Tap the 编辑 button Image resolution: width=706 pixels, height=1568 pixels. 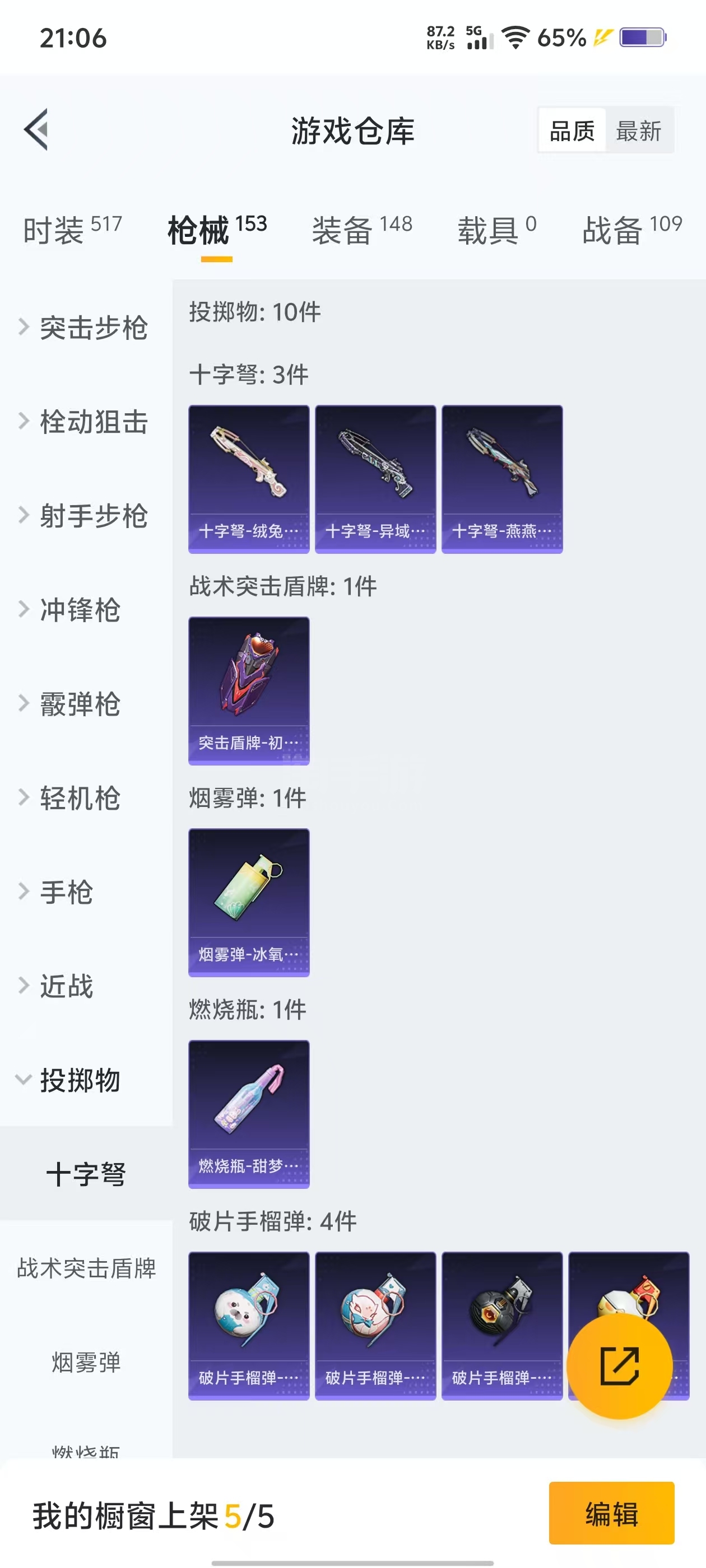pyautogui.click(x=611, y=1513)
